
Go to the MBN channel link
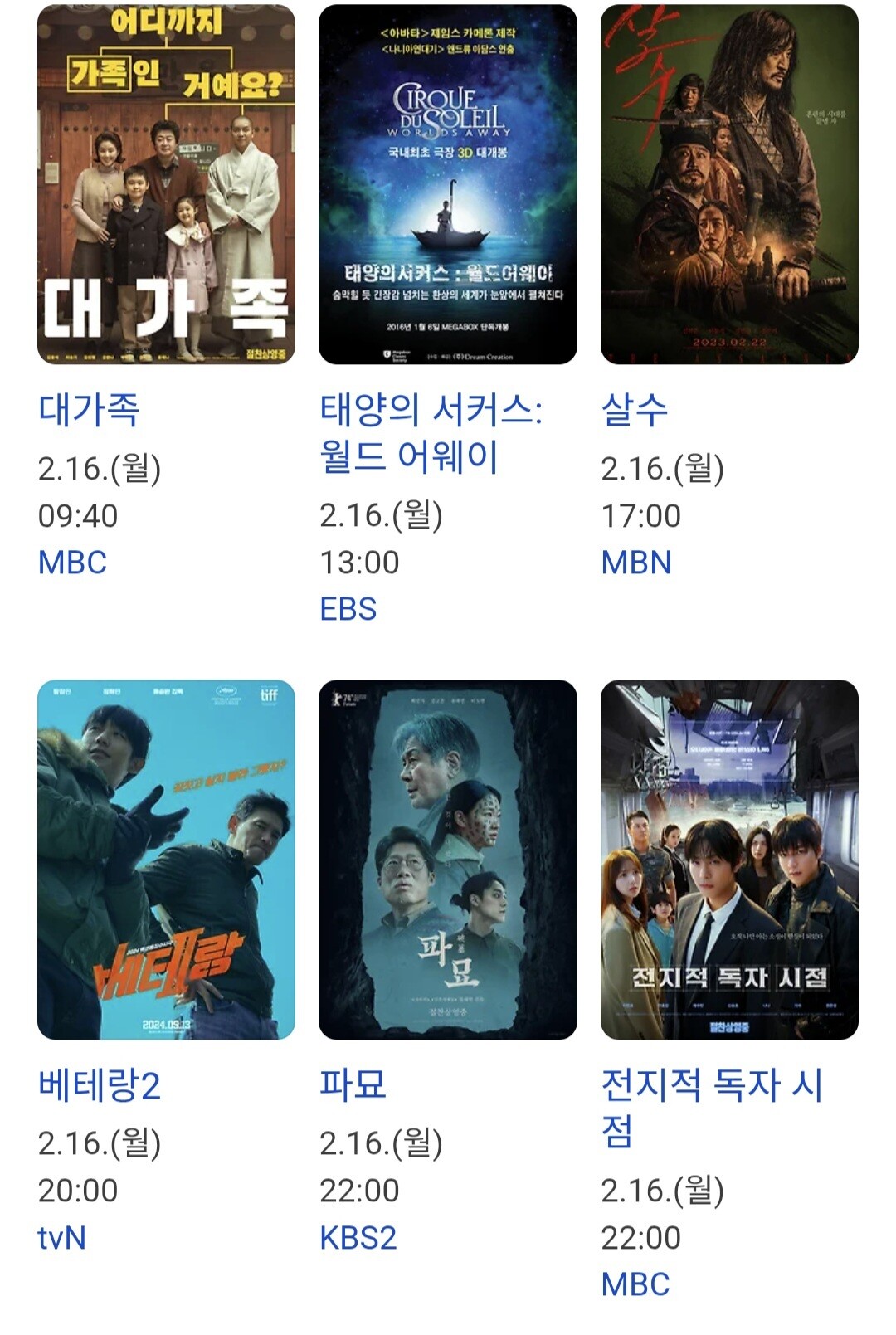[x=636, y=563]
